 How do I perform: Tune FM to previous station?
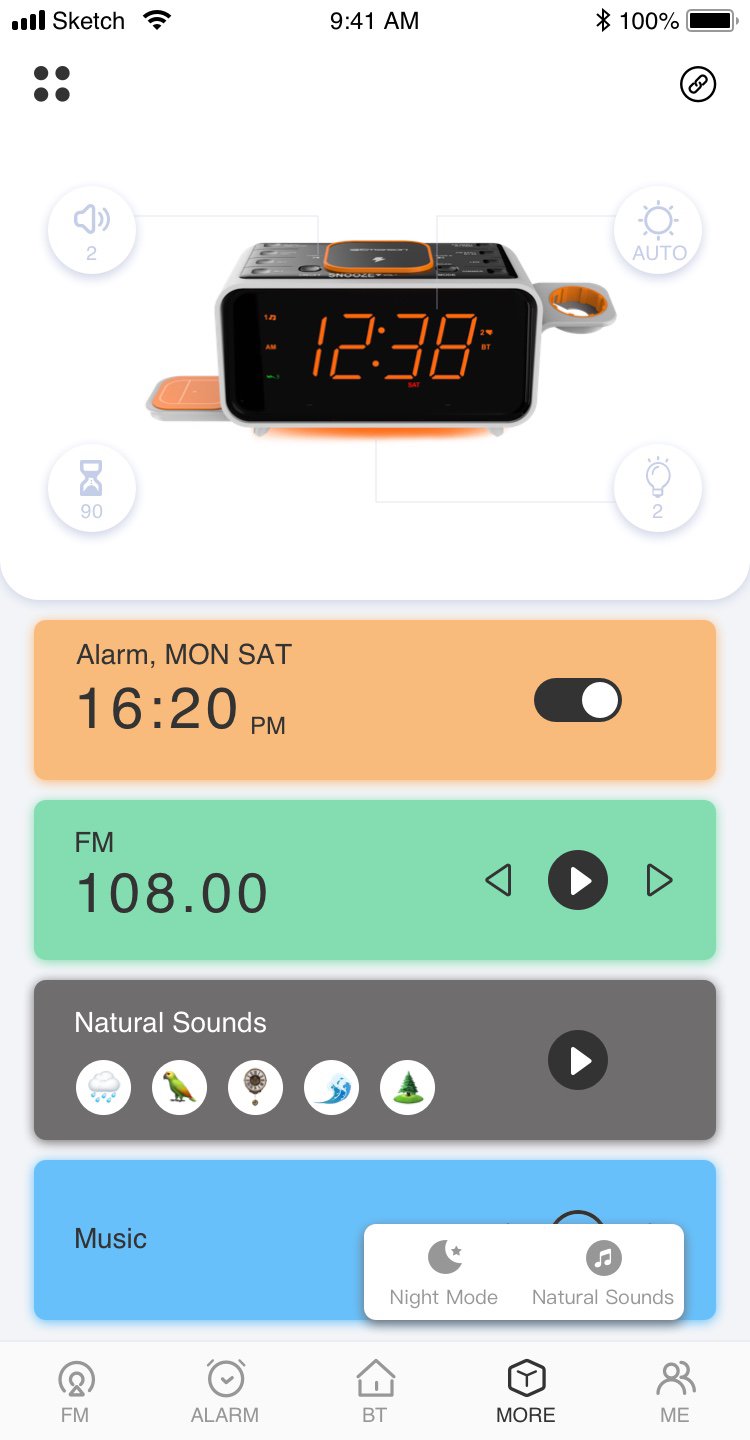[498, 881]
